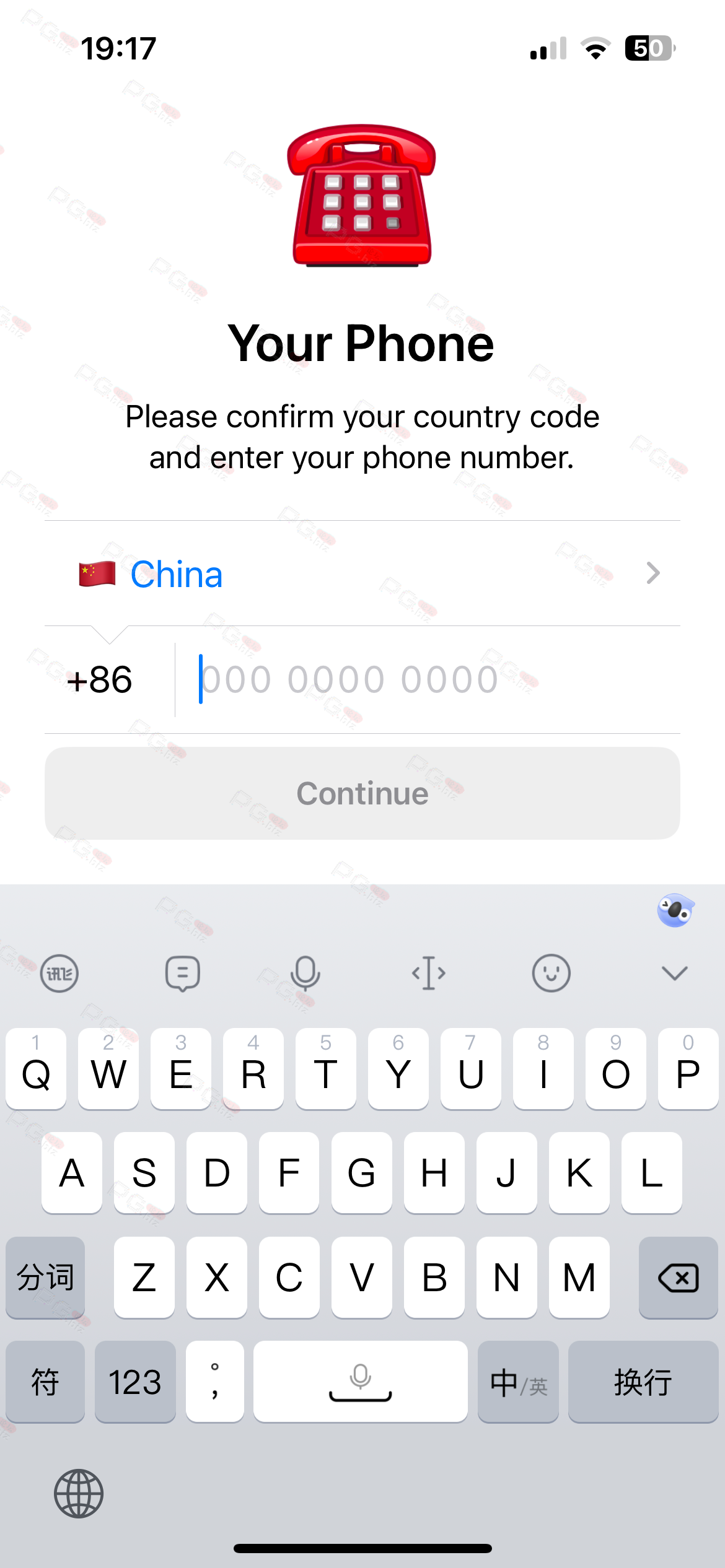Open the iFlytek keyboard menu icon
This screenshot has height=1568, width=725.
(x=59, y=973)
